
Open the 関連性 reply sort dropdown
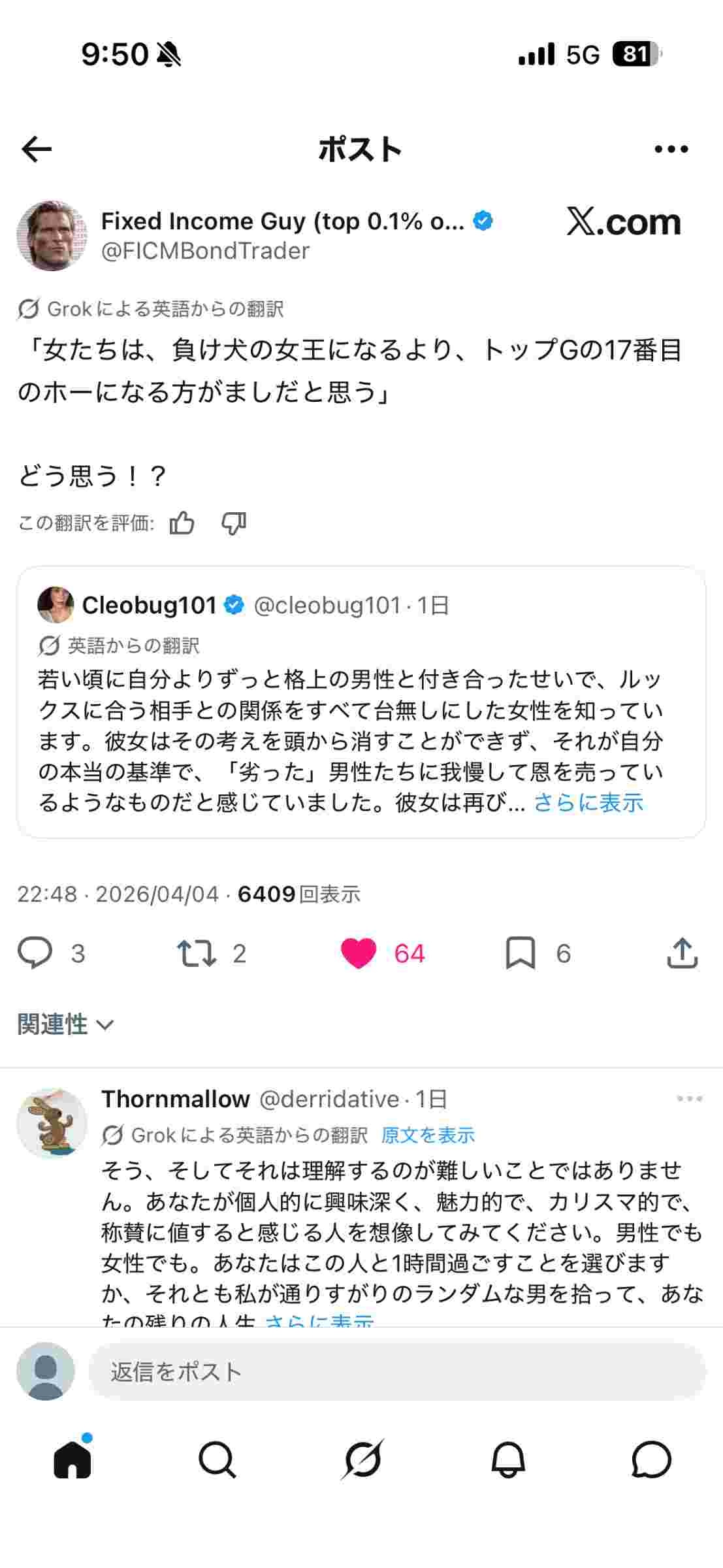pos(65,1024)
